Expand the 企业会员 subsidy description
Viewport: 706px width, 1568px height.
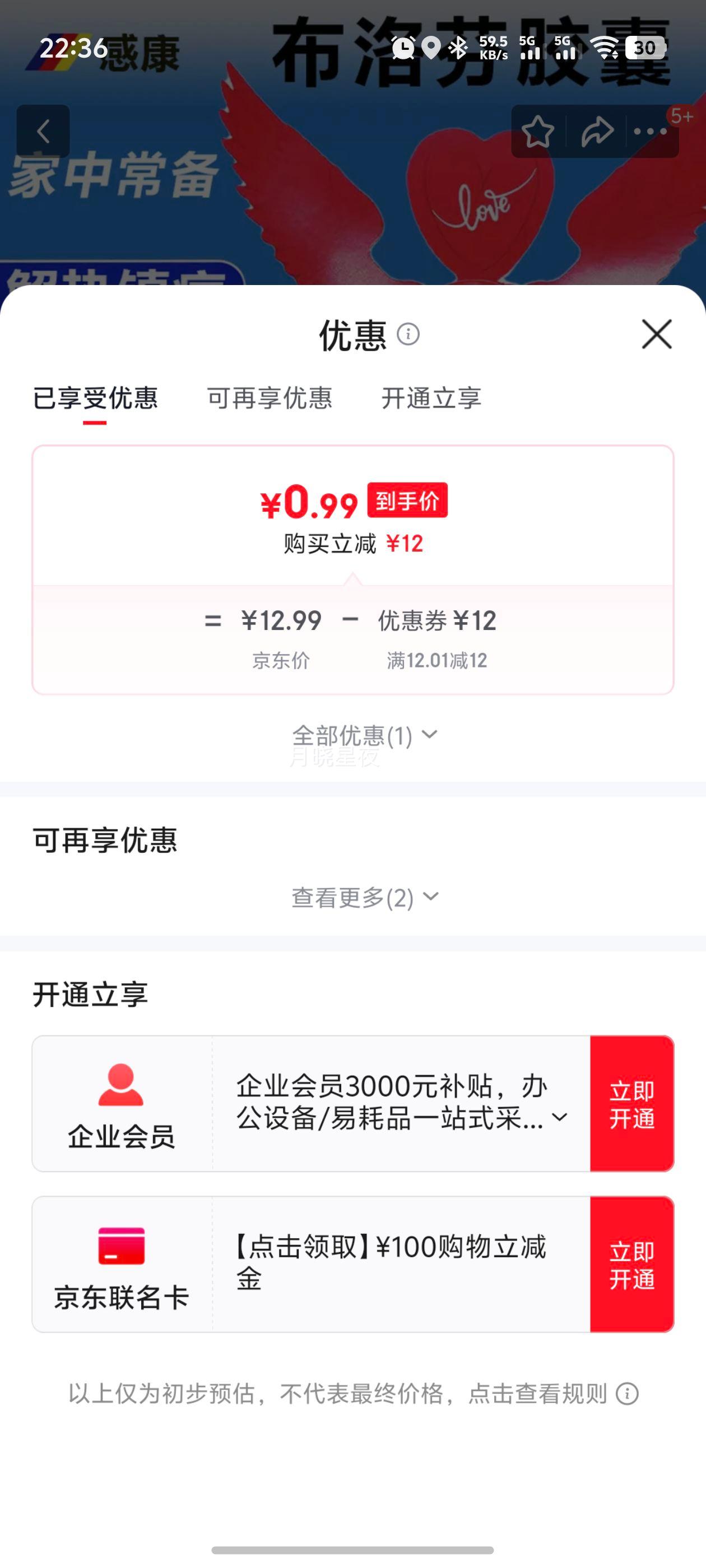tap(559, 1117)
